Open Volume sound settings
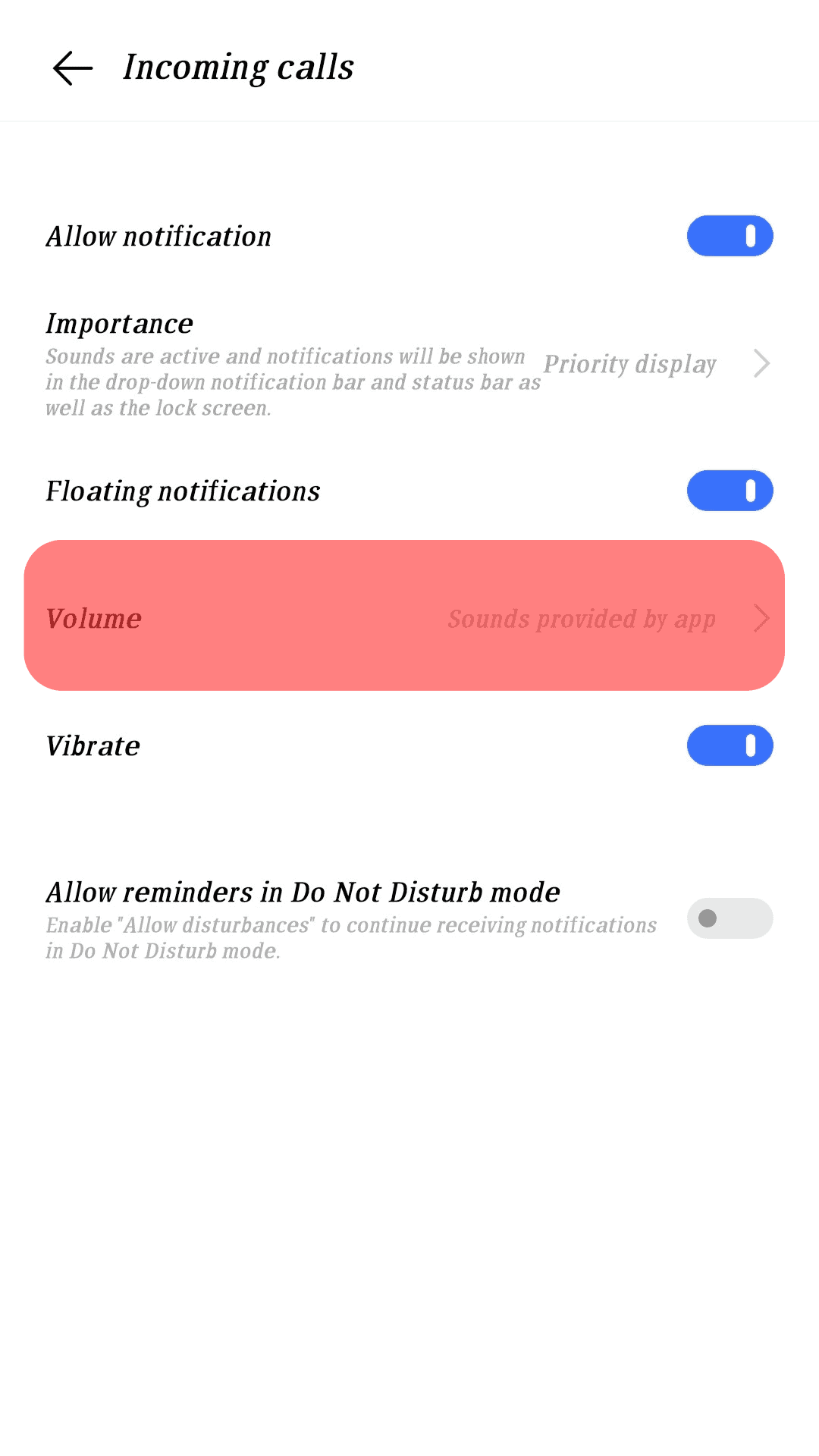 [405, 617]
